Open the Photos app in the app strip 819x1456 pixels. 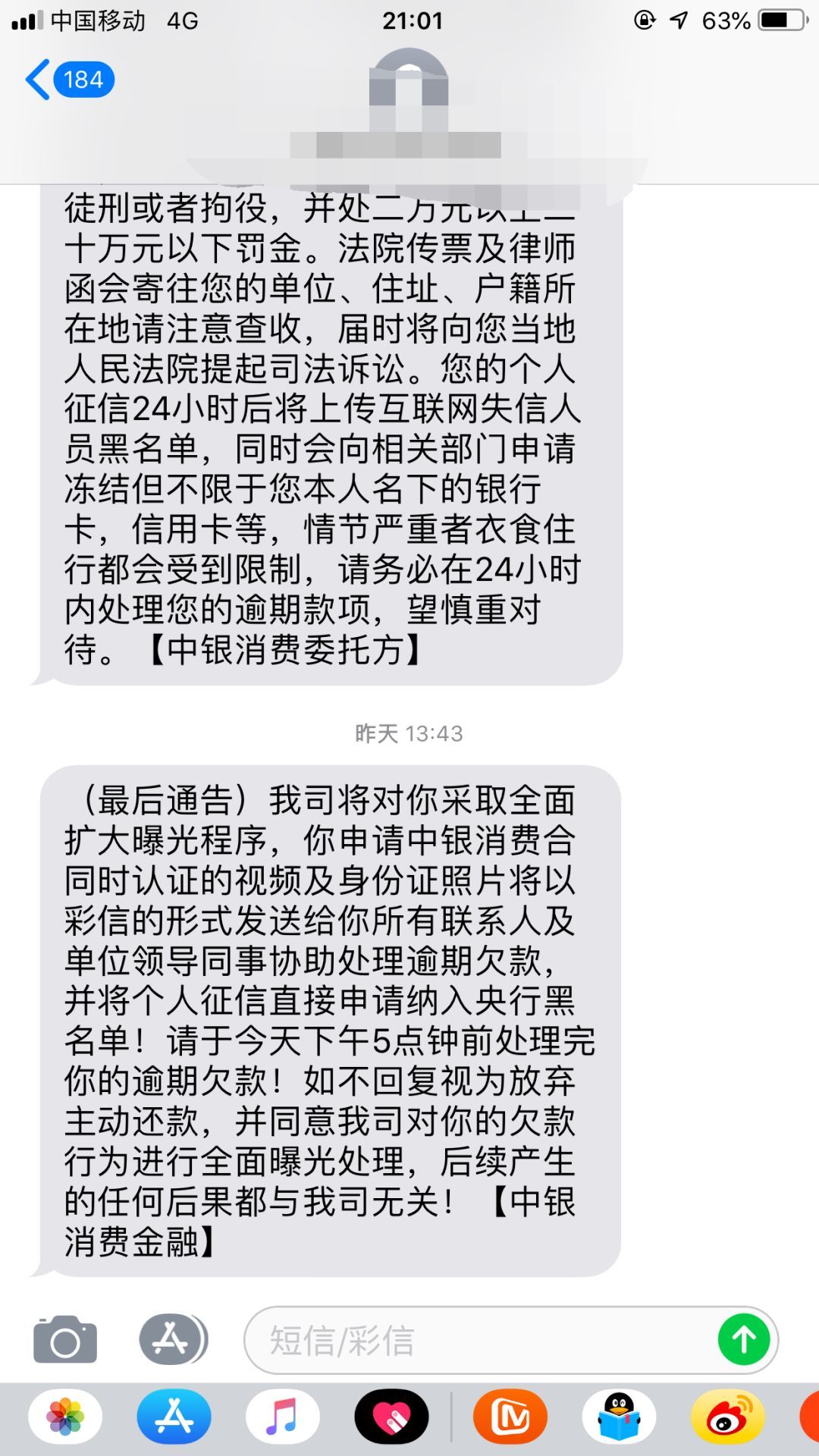coord(65,1417)
